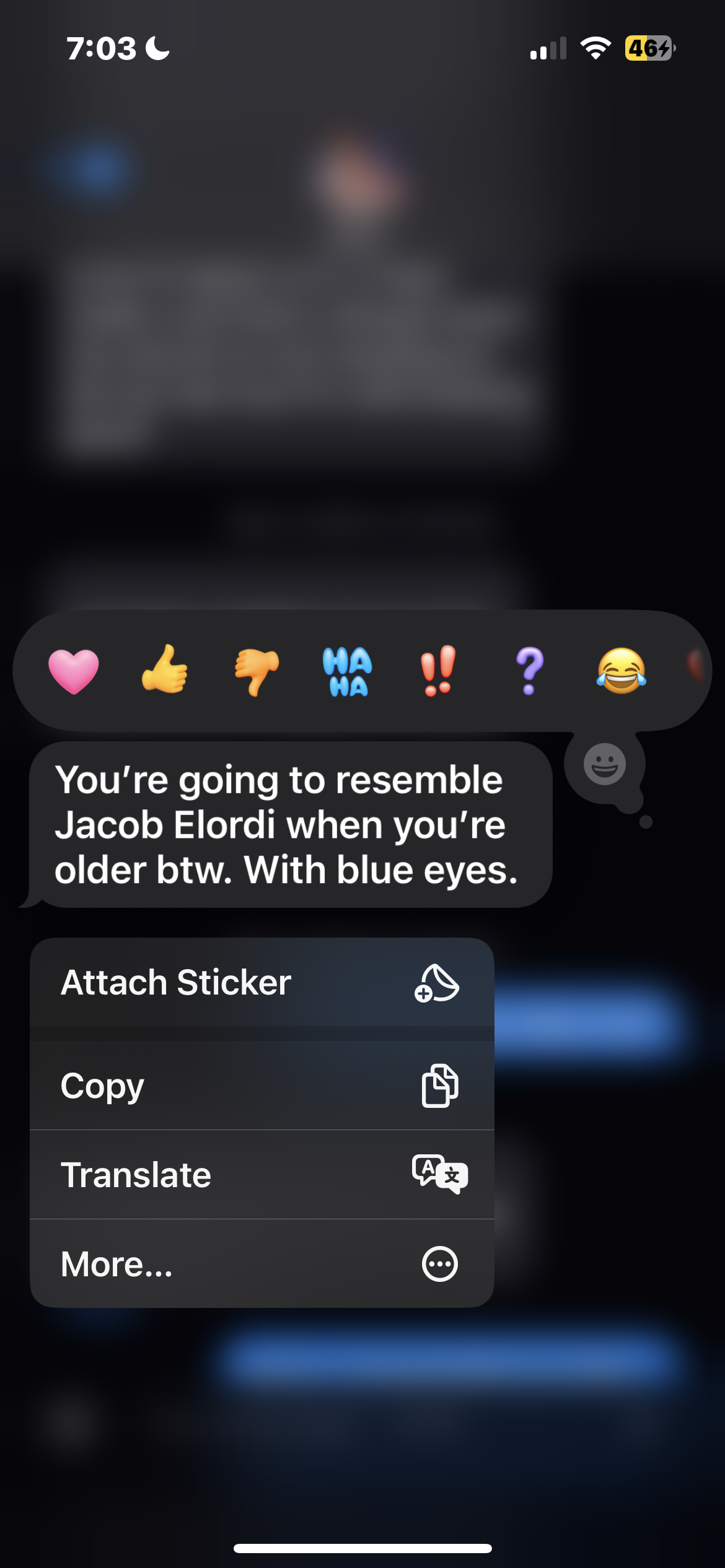This screenshot has width=725, height=1568.
Task: React with the question mark tapback
Action: (x=530, y=671)
